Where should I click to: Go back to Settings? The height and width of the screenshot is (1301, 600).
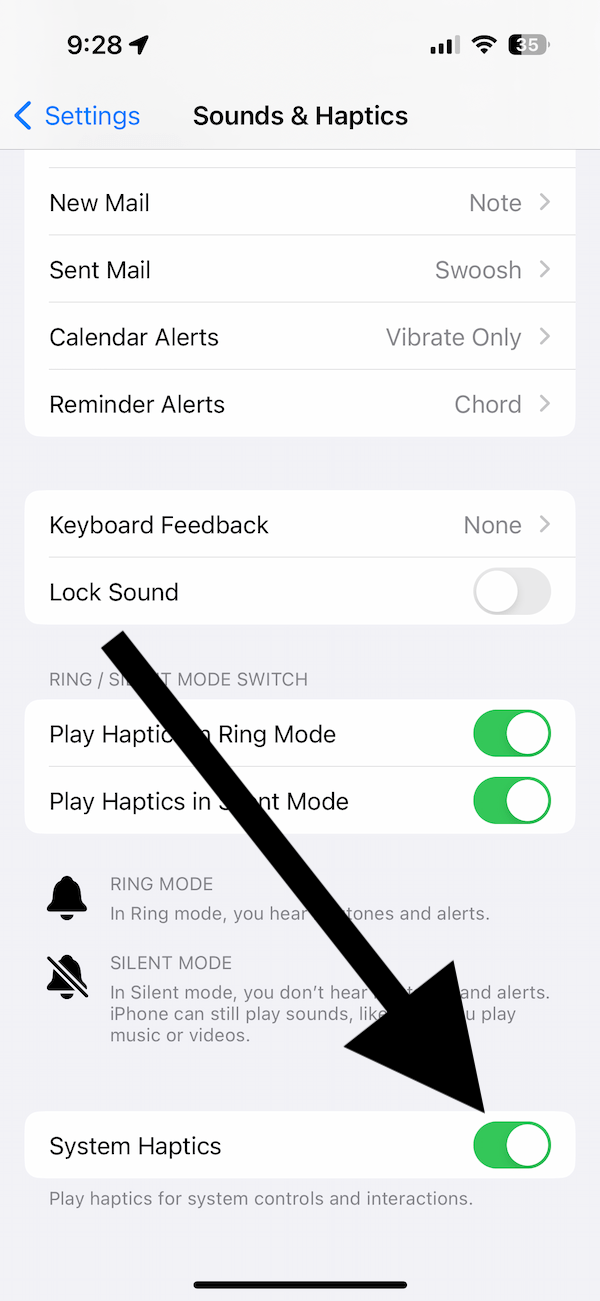(x=77, y=115)
